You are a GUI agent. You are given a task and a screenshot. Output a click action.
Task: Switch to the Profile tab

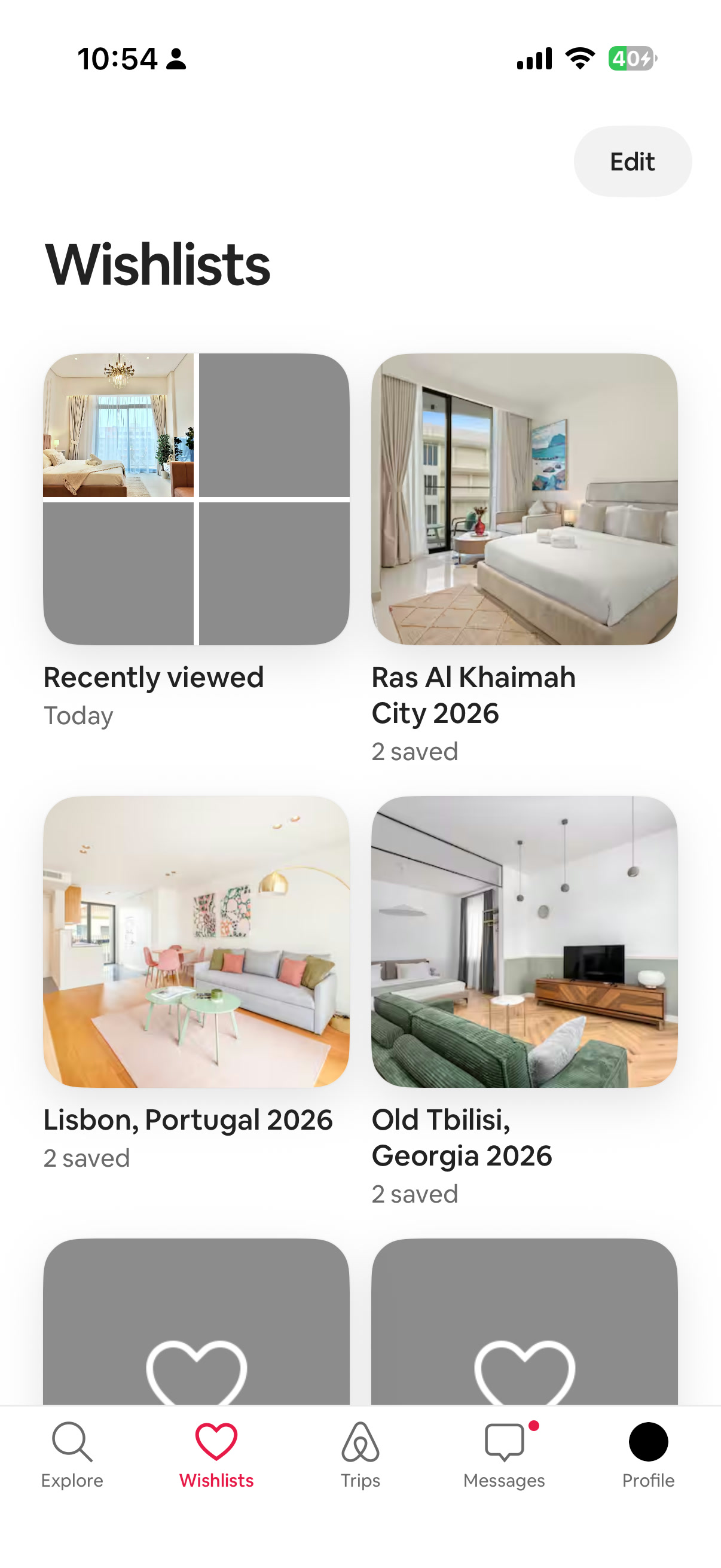[648, 1456]
